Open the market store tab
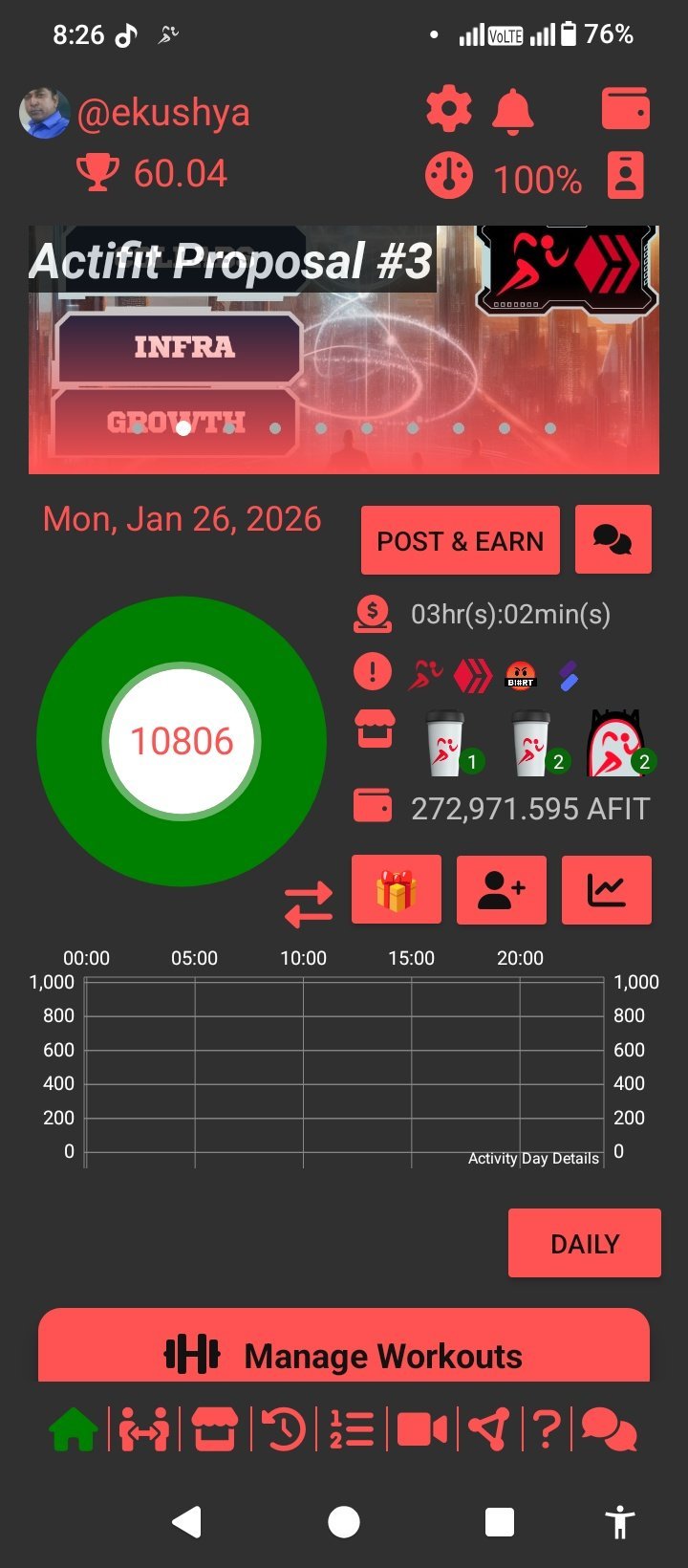 (214, 1430)
